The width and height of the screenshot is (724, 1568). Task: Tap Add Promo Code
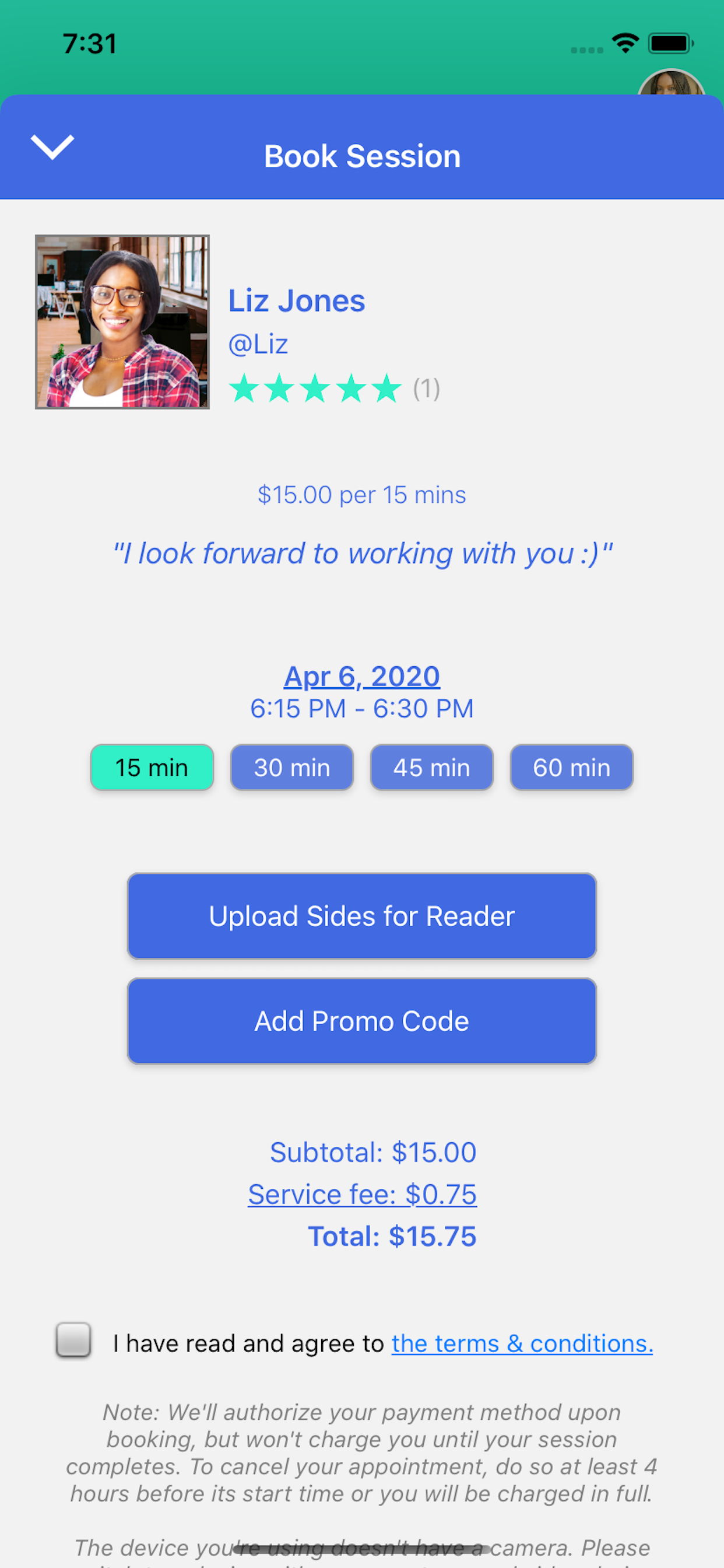[361, 1021]
